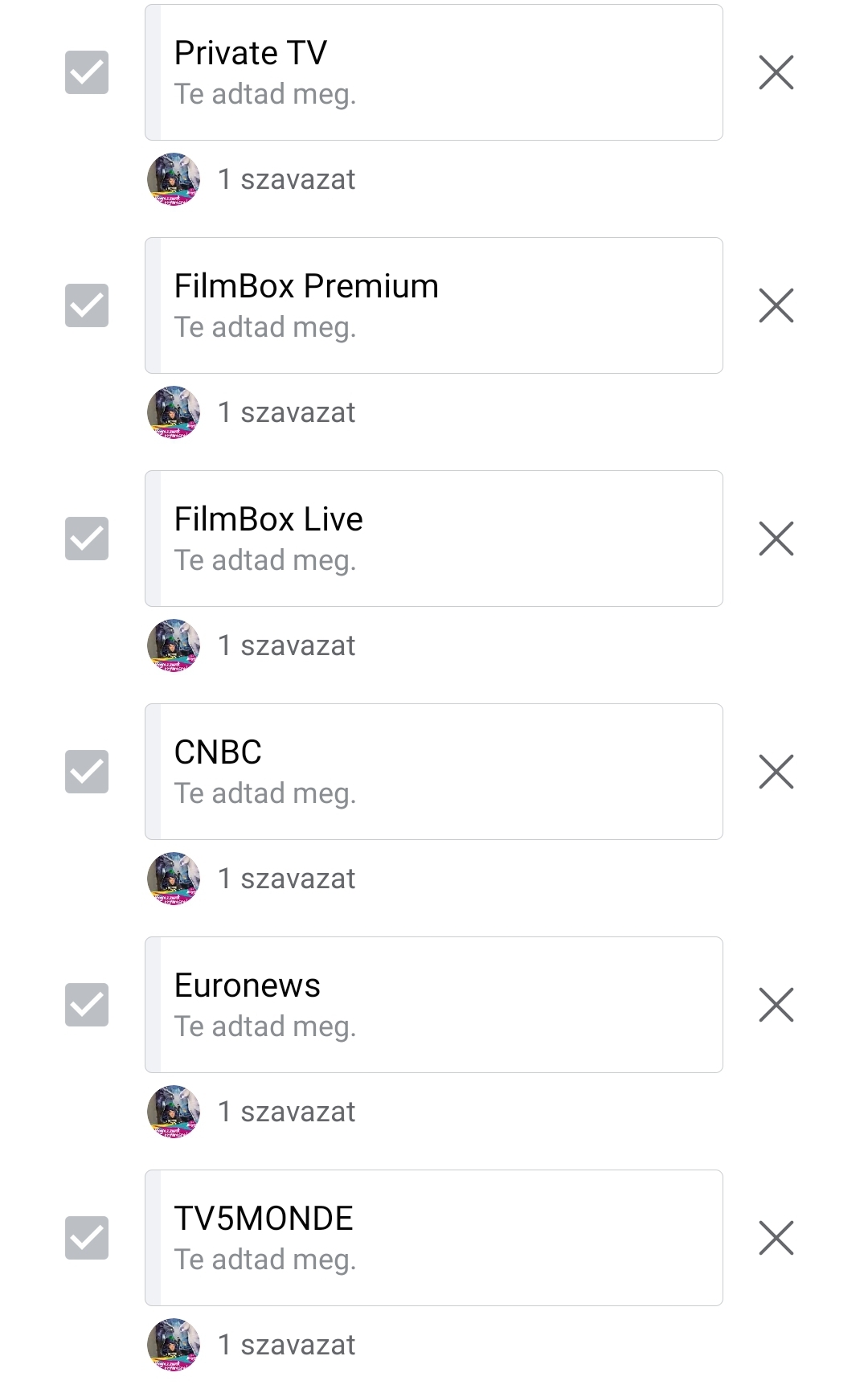Remove the Private TV option
The width and height of the screenshot is (868, 1393).
tap(776, 72)
